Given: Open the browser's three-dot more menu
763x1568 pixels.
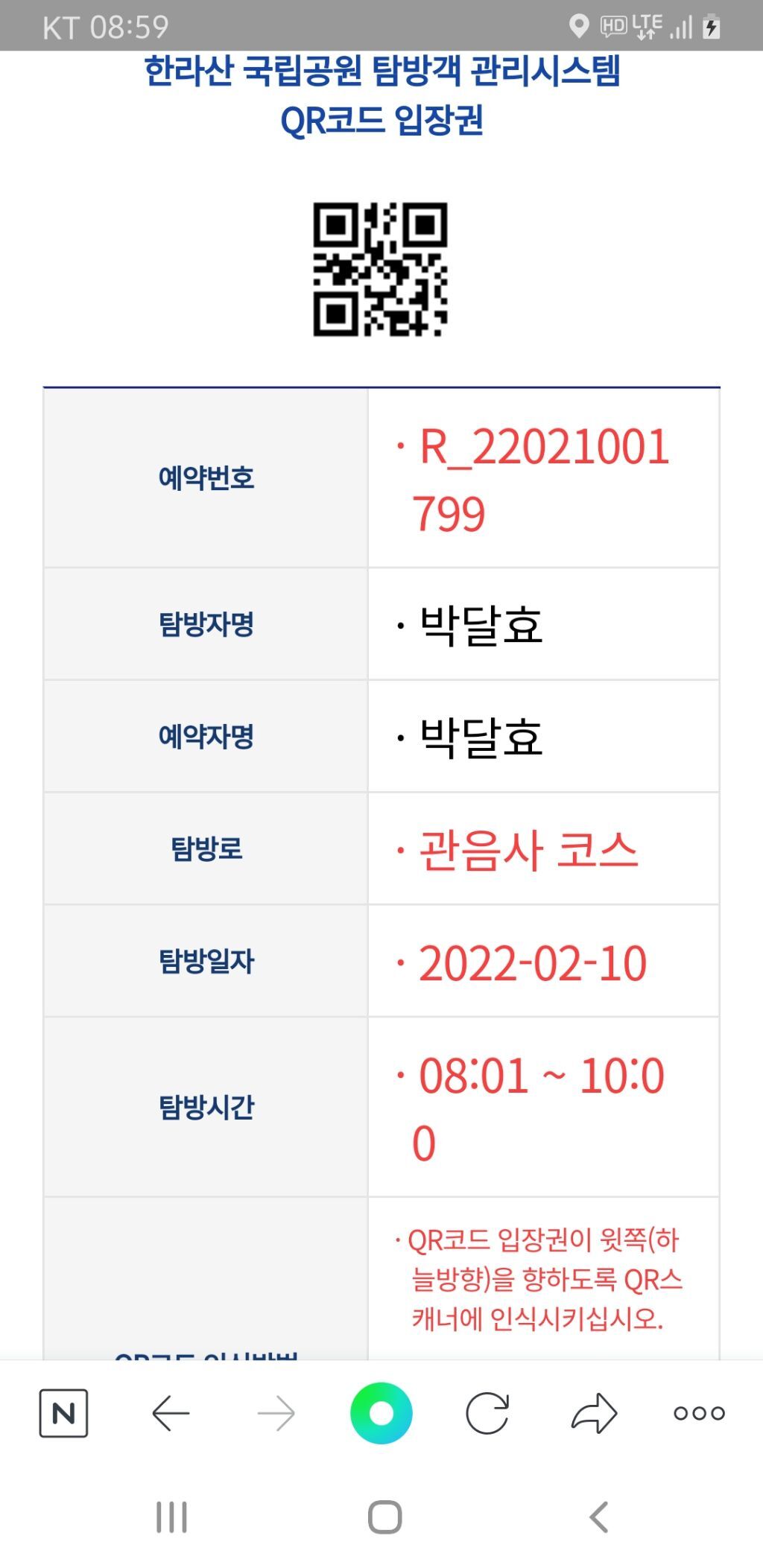Looking at the screenshot, I should 699,1412.
